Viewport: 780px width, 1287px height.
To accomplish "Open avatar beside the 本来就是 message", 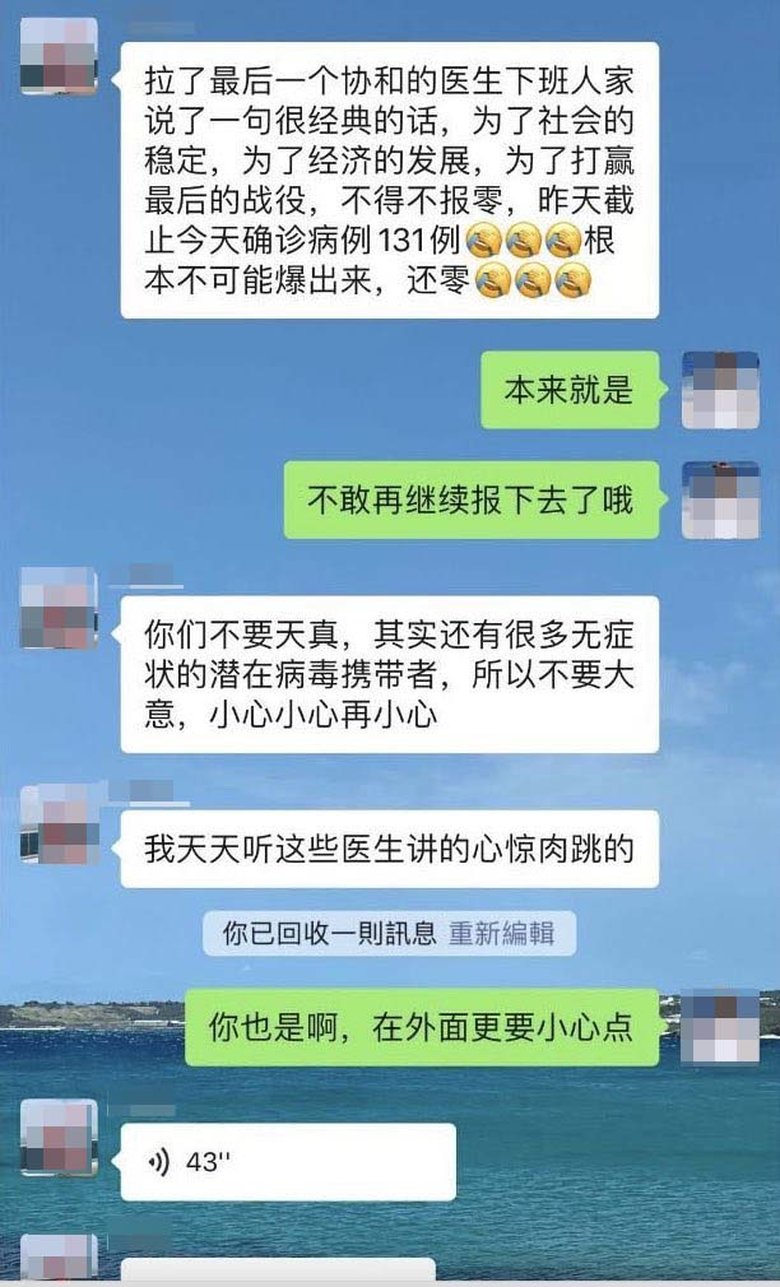I will pos(720,390).
